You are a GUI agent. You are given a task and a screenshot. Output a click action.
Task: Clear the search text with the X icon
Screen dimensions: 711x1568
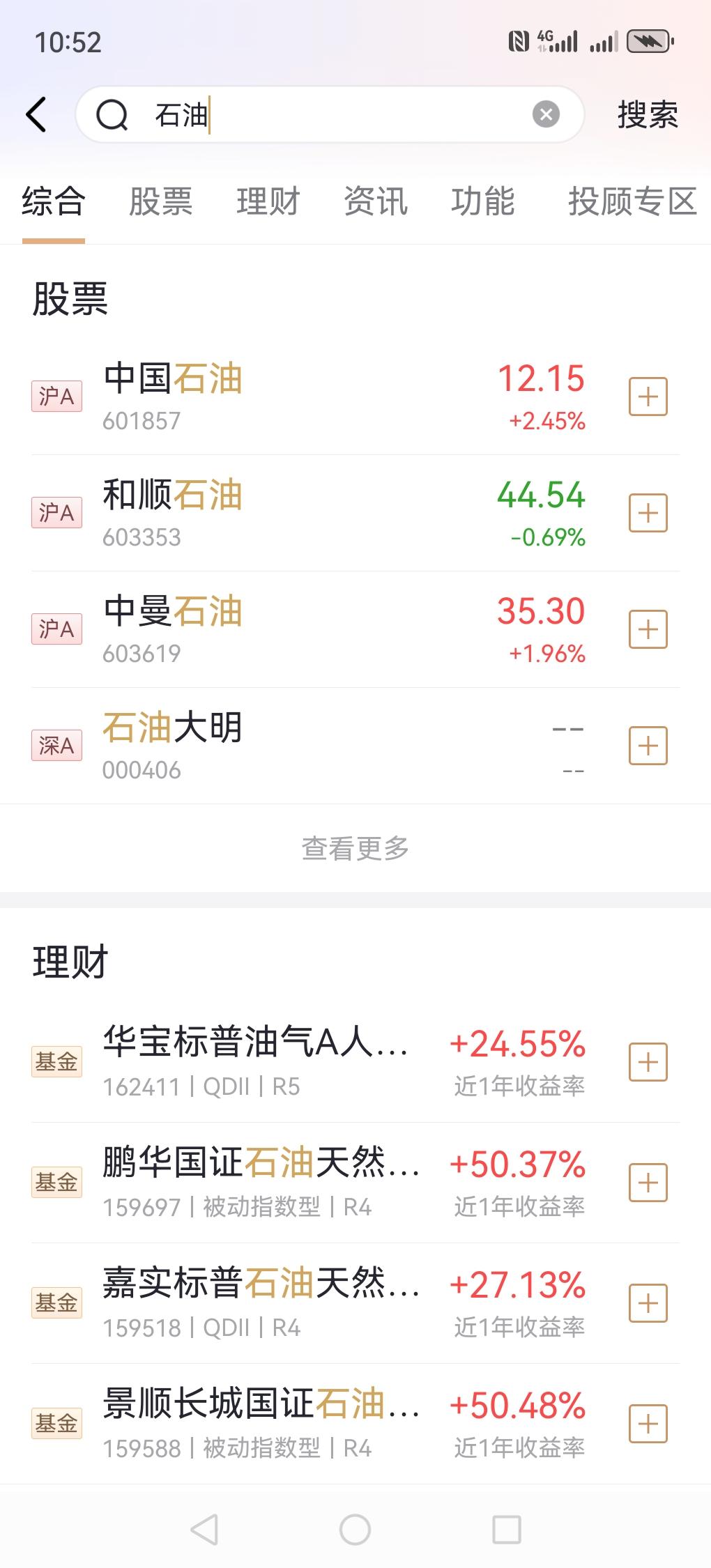pyautogui.click(x=546, y=114)
